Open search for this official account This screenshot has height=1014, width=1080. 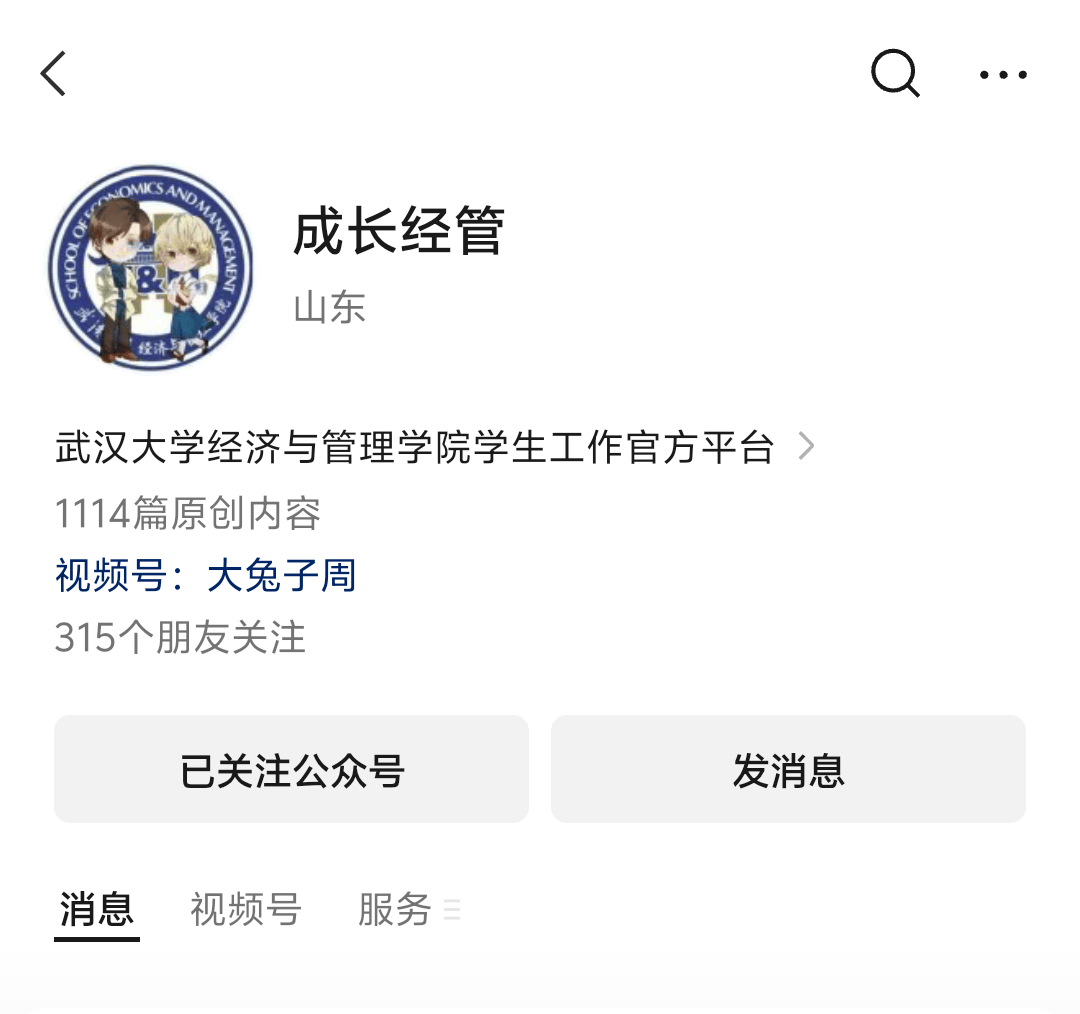point(895,74)
